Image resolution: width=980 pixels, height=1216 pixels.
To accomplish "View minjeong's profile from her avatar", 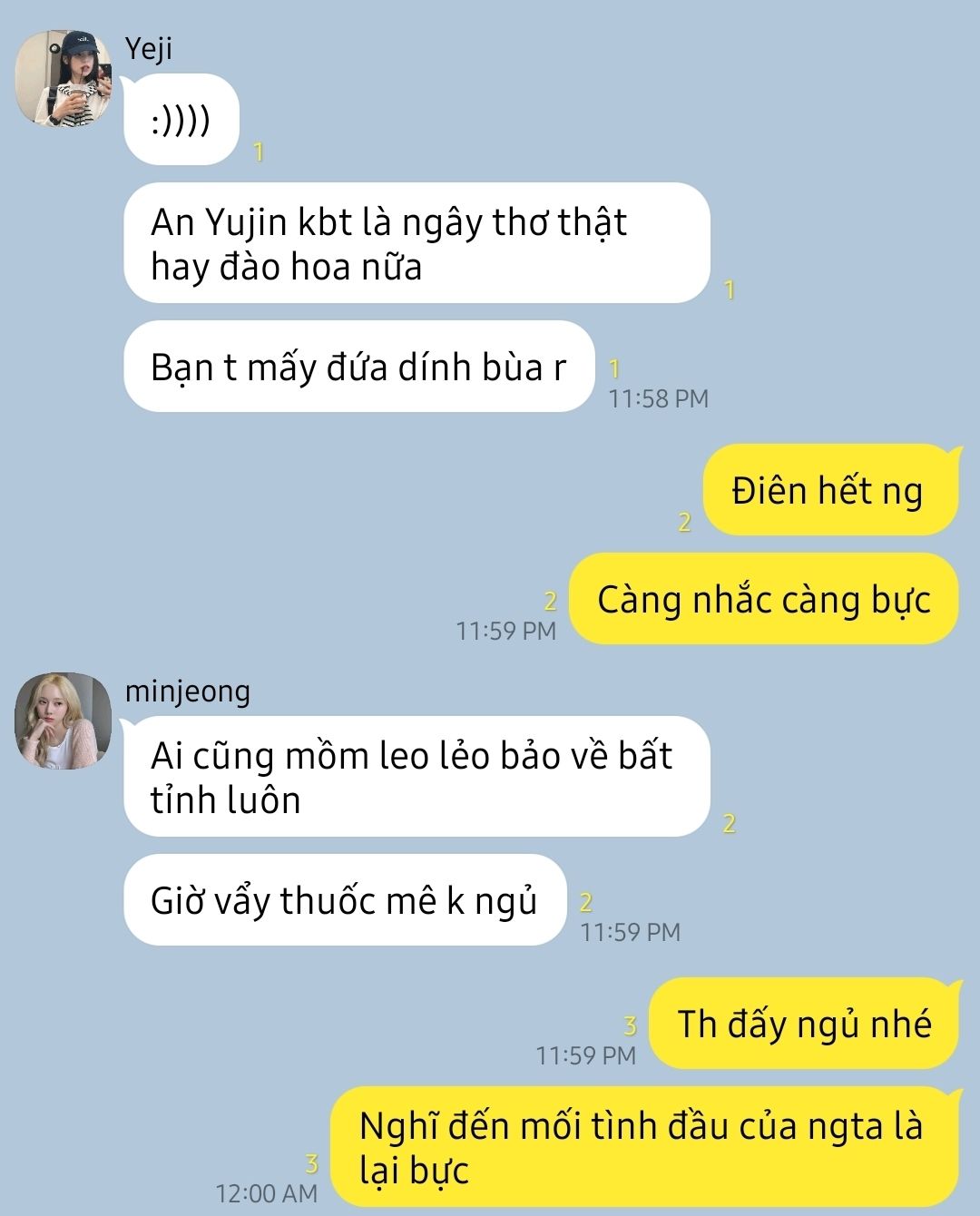I will [64, 721].
